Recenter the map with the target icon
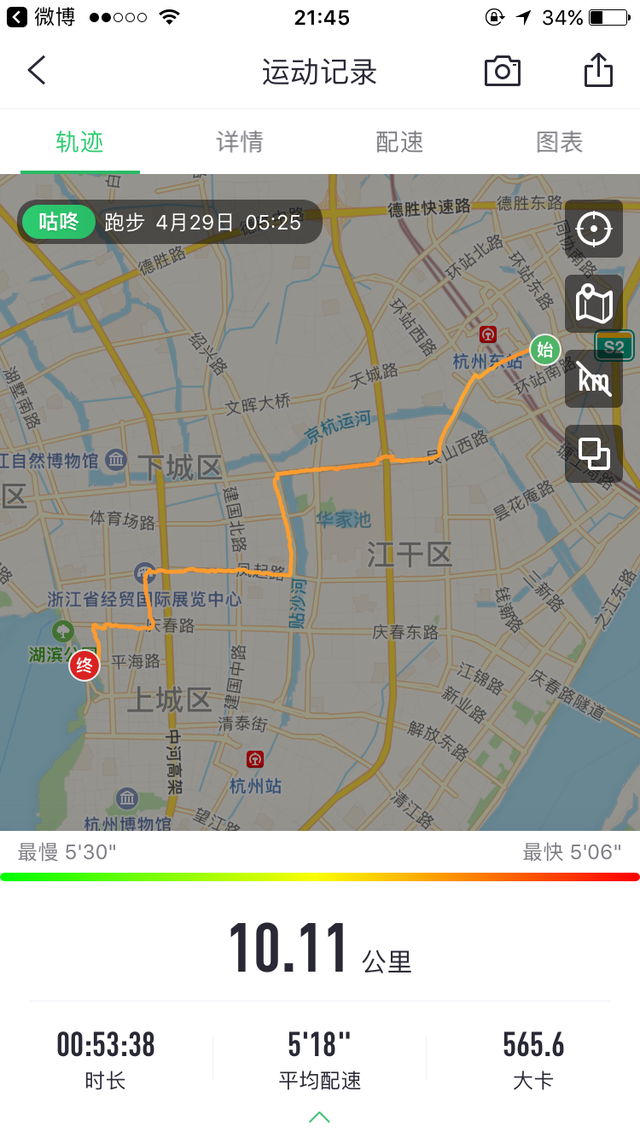This screenshot has height=1138, width=640. [x=594, y=229]
